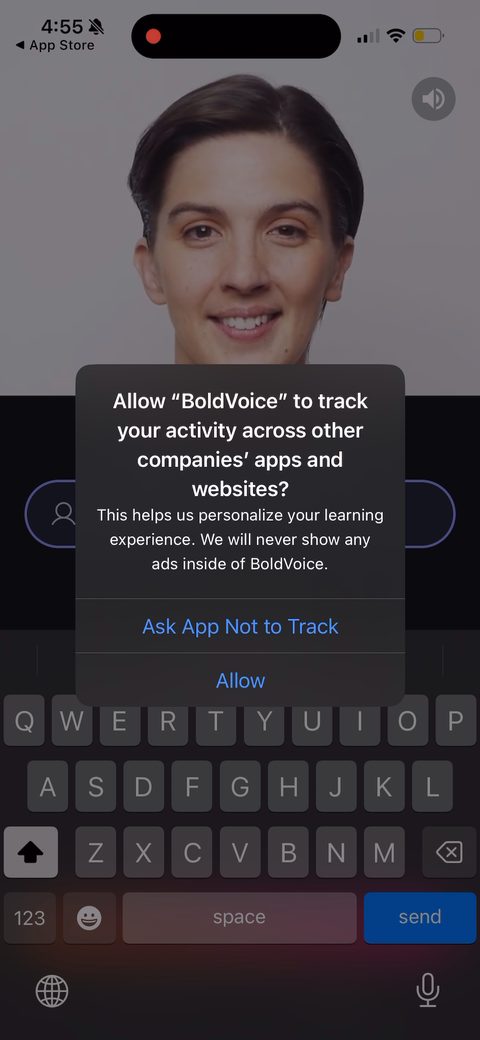Allow BoldVoice to track activity

[240, 681]
